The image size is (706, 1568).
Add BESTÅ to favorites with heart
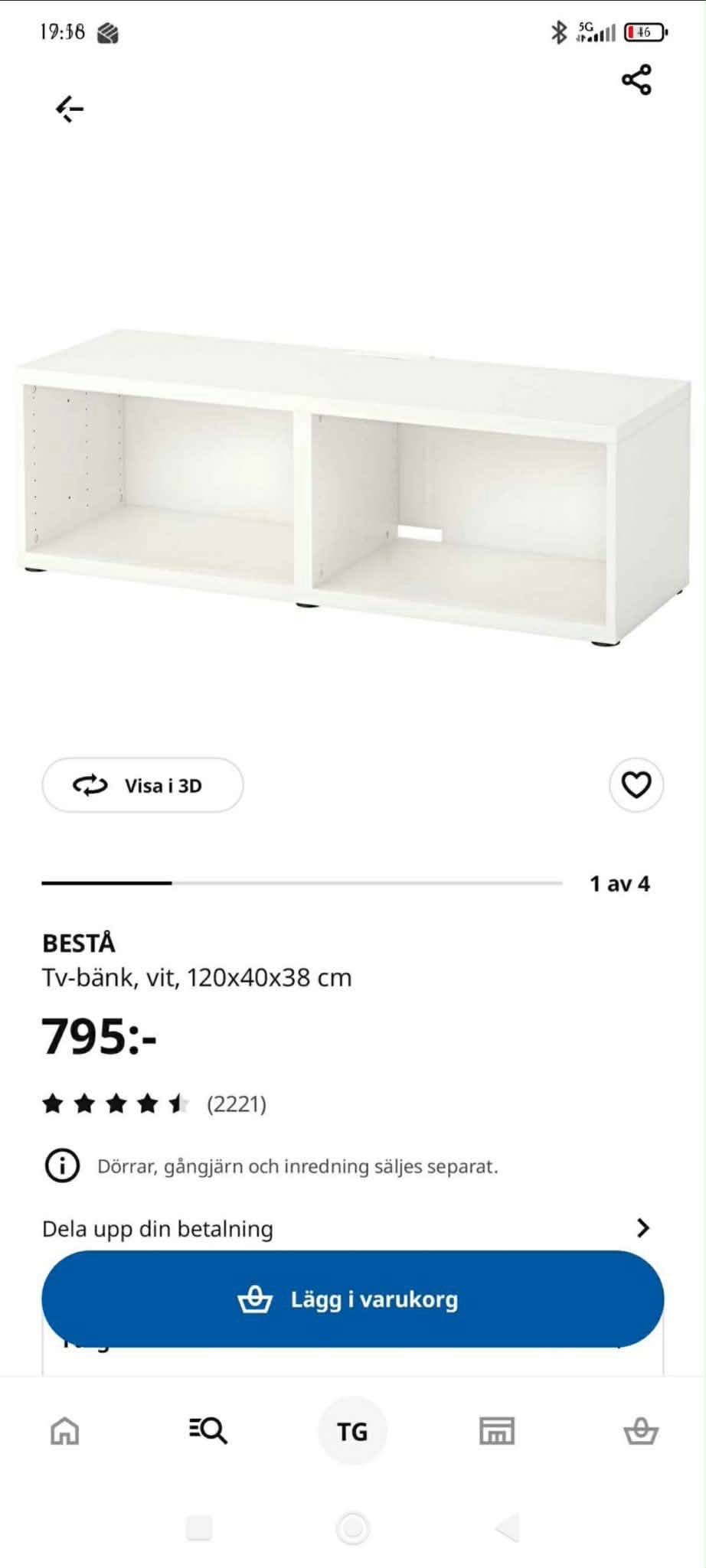click(636, 784)
